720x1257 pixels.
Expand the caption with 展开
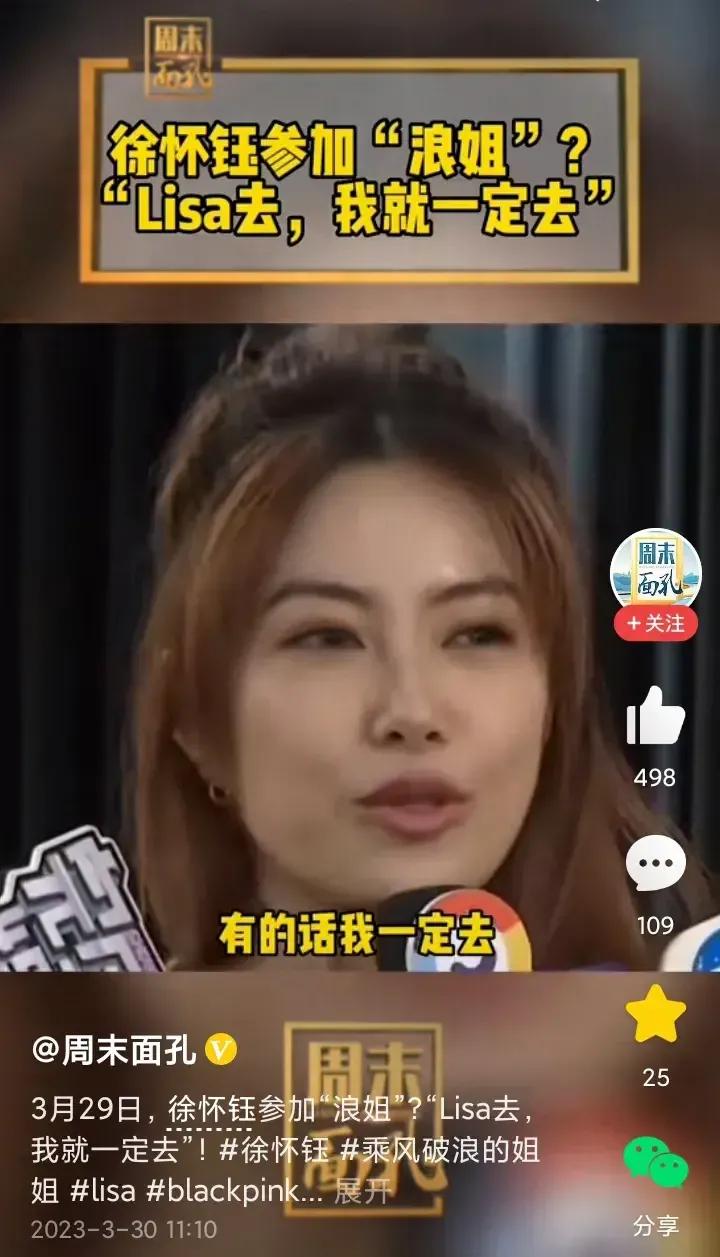[362, 1192]
